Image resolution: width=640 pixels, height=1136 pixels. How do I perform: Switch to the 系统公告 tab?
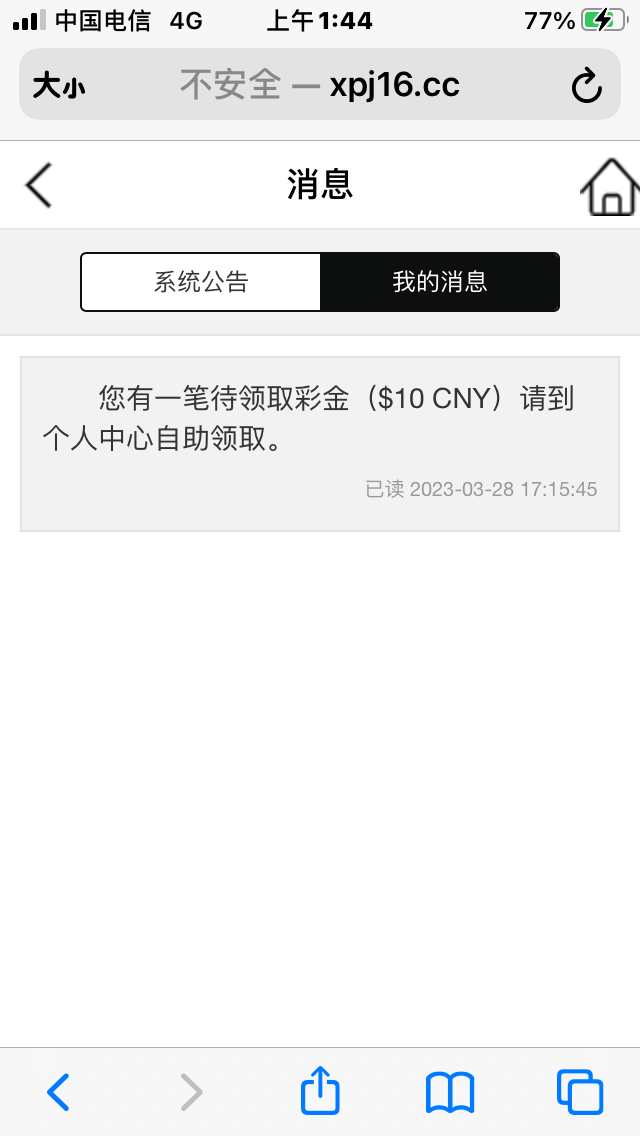pos(201,282)
